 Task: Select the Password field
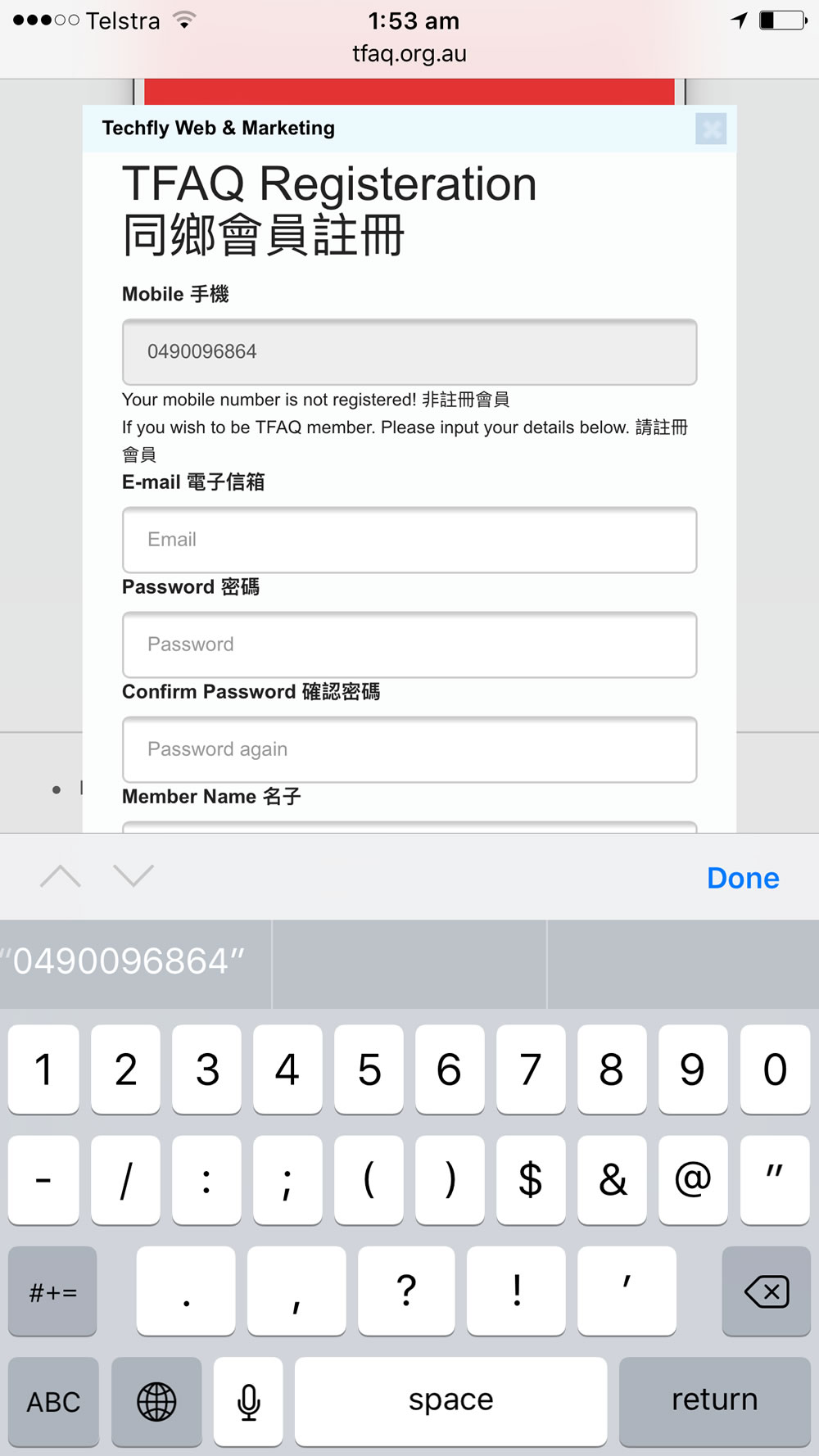409,644
